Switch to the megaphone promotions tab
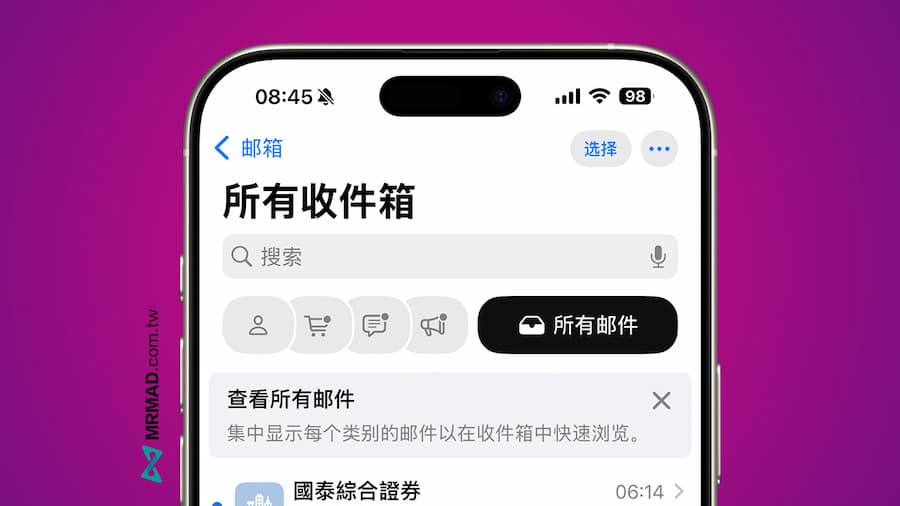900x506 pixels. click(x=433, y=325)
